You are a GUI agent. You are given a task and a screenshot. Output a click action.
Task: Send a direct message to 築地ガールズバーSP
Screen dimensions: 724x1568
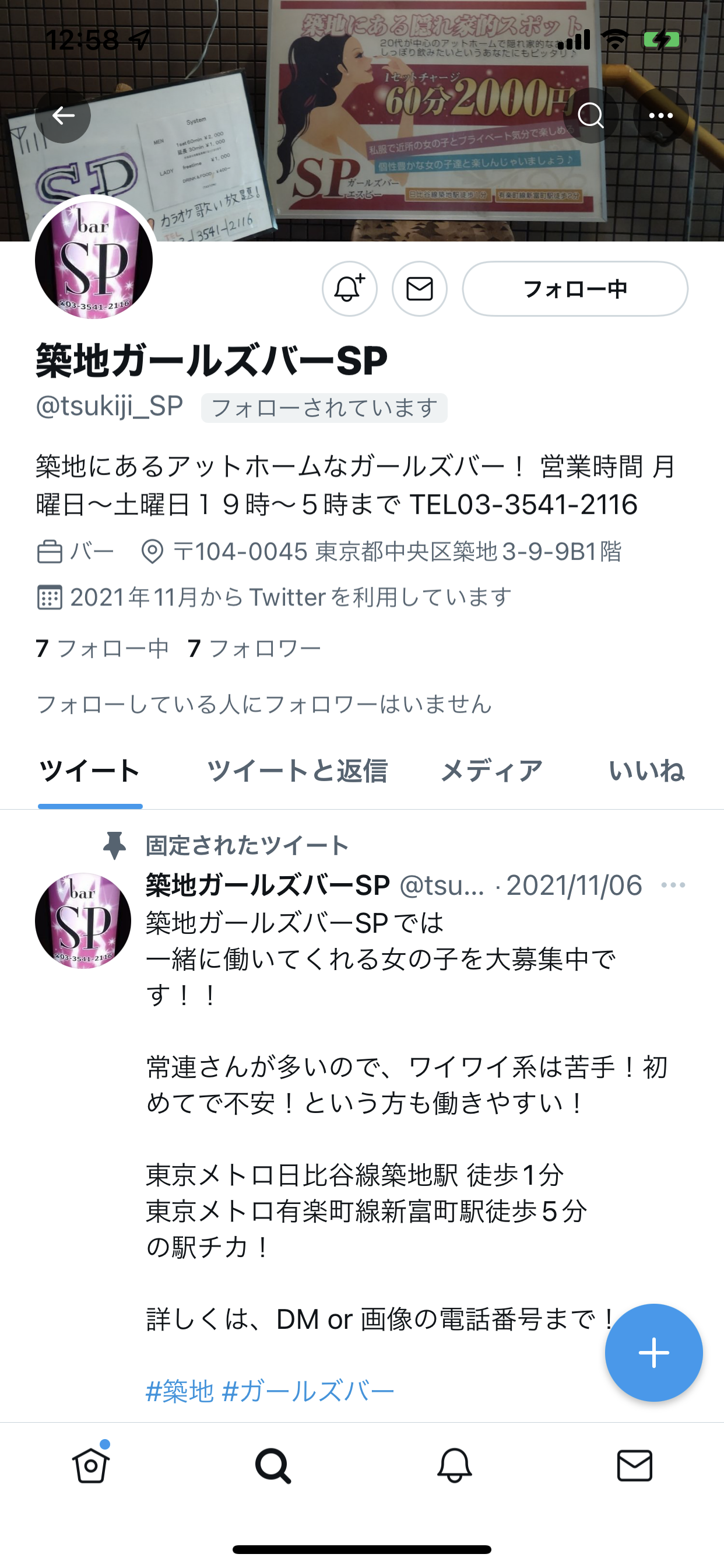[419, 289]
